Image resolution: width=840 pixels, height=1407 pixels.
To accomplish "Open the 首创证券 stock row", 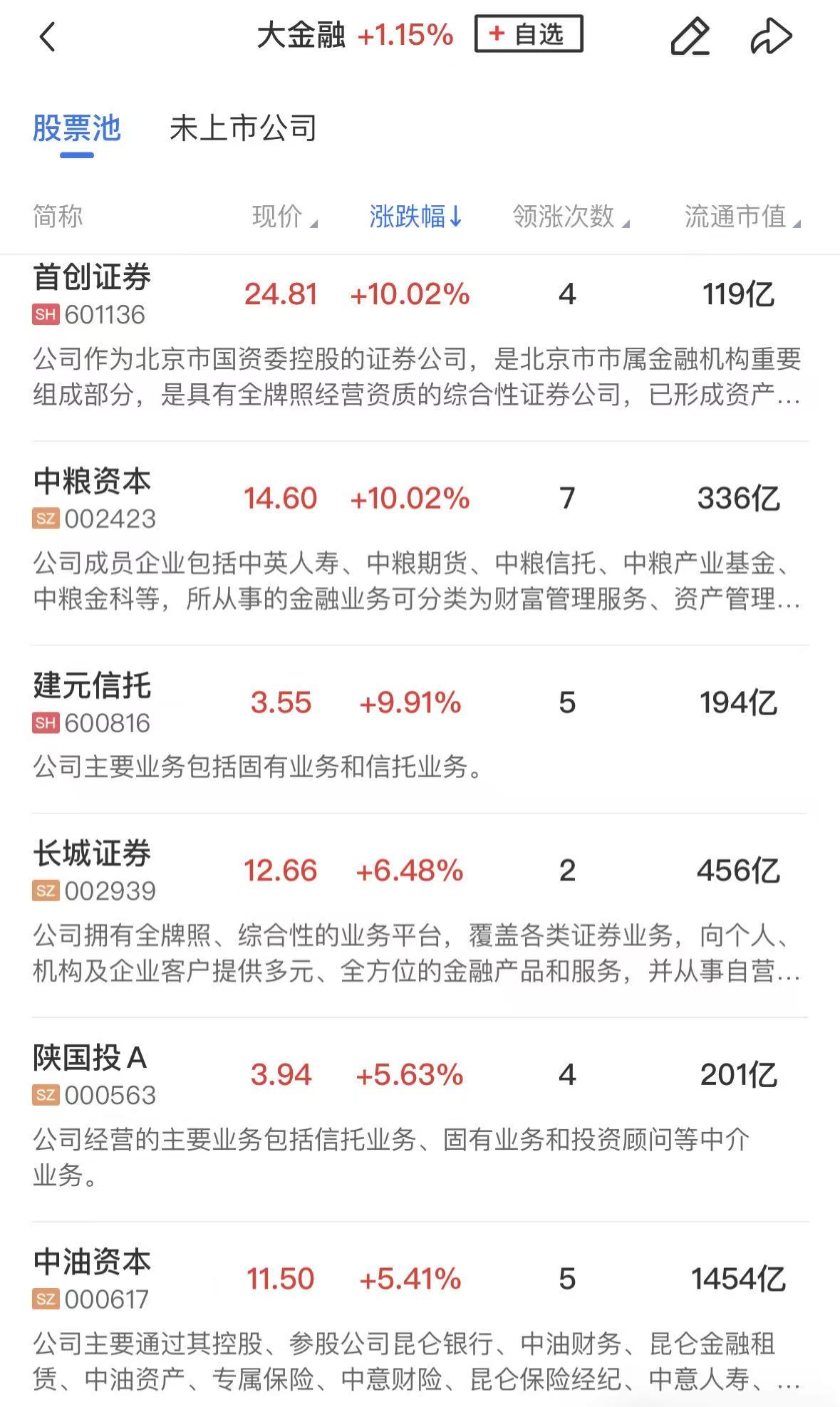I will coord(93,278).
